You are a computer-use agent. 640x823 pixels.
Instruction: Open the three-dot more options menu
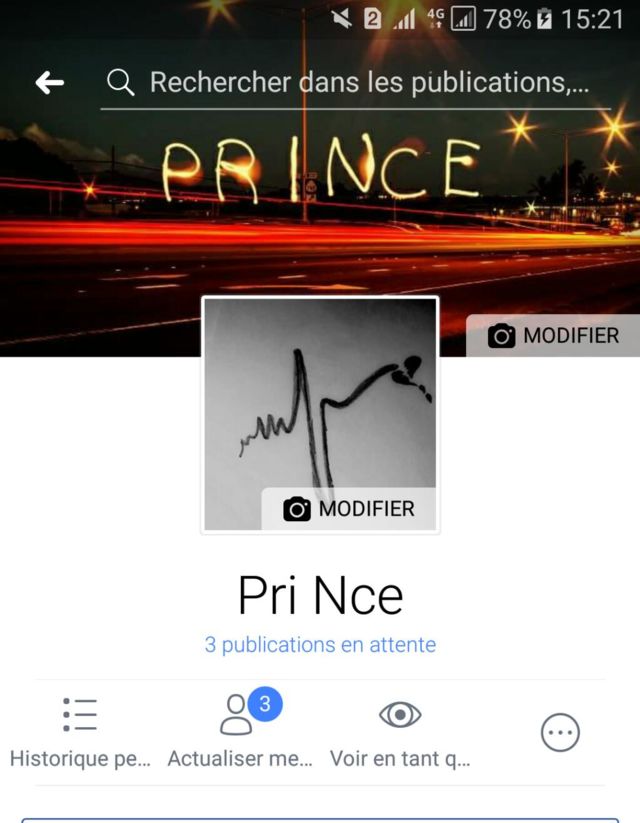pos(560,734)
